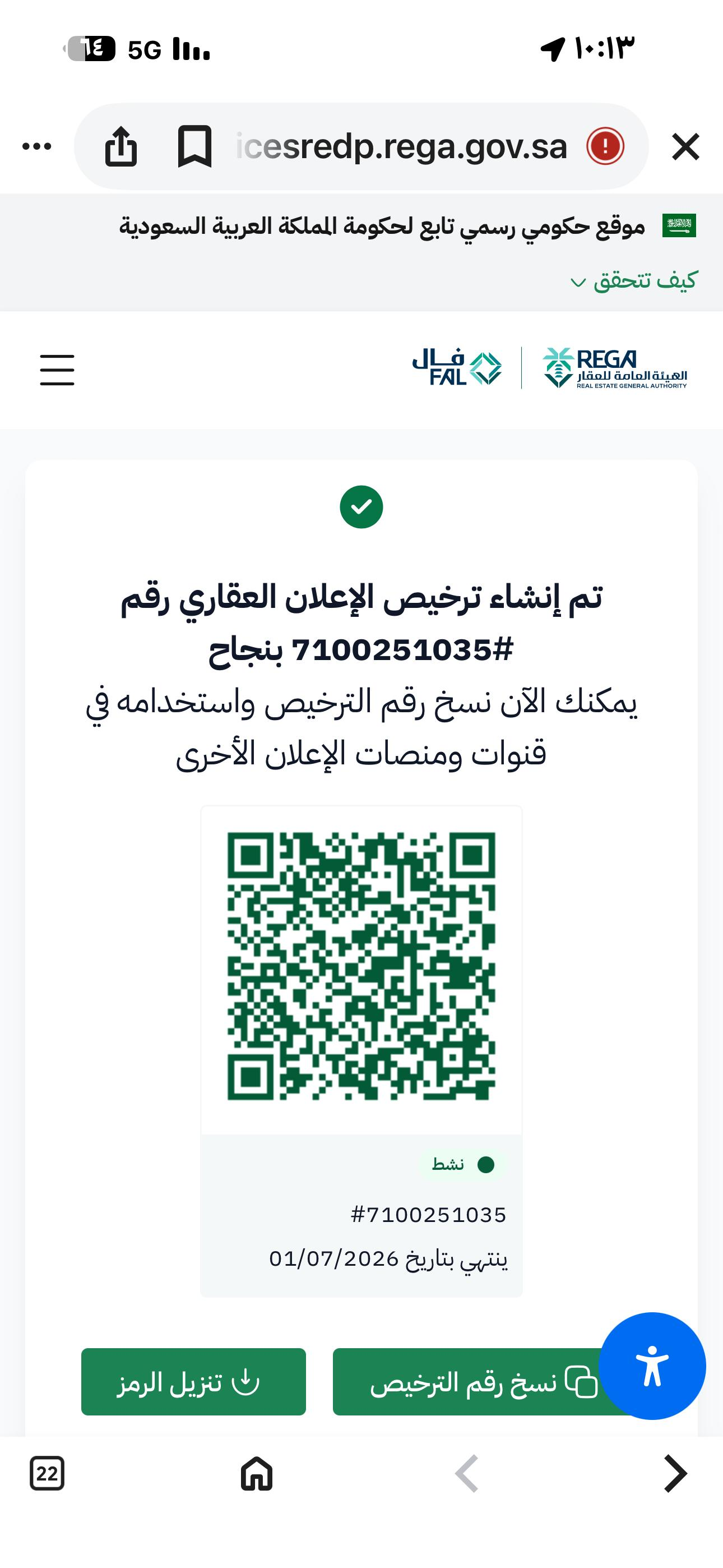Open the blue accessibility button

coord(652,1366)
